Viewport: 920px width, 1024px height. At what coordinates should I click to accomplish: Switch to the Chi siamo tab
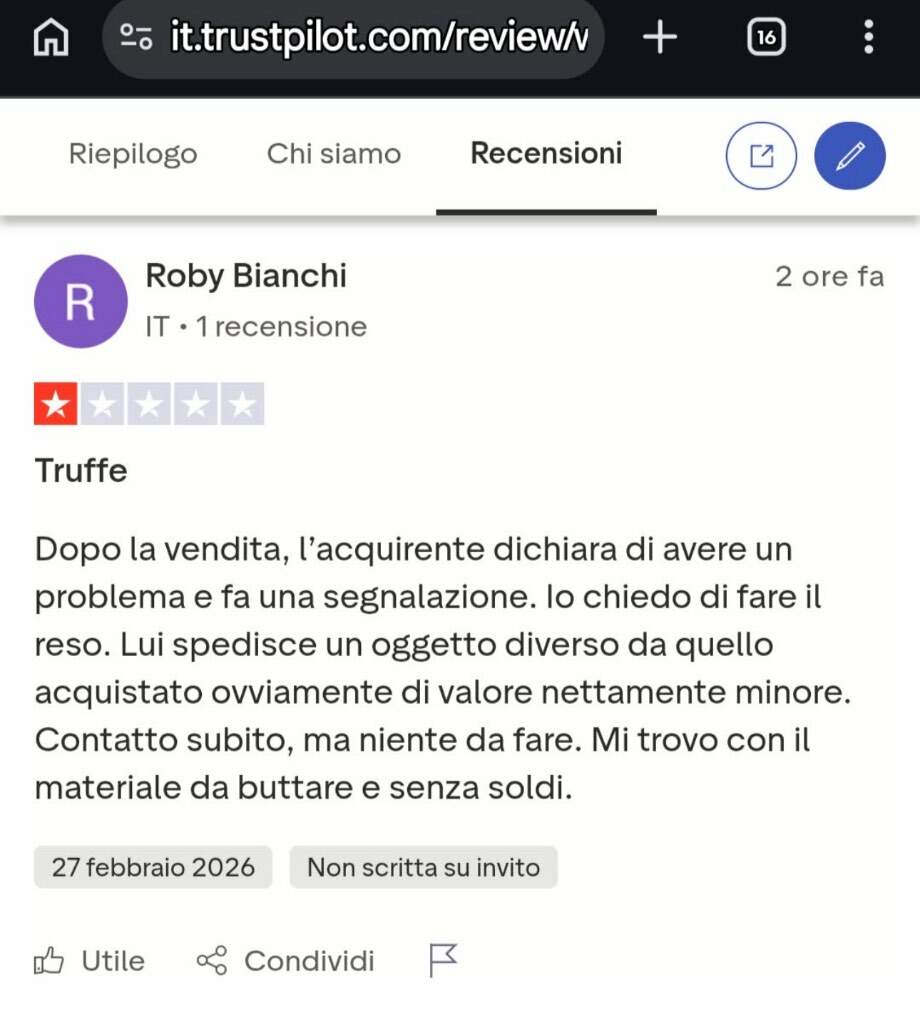click(x=333, y=154)
